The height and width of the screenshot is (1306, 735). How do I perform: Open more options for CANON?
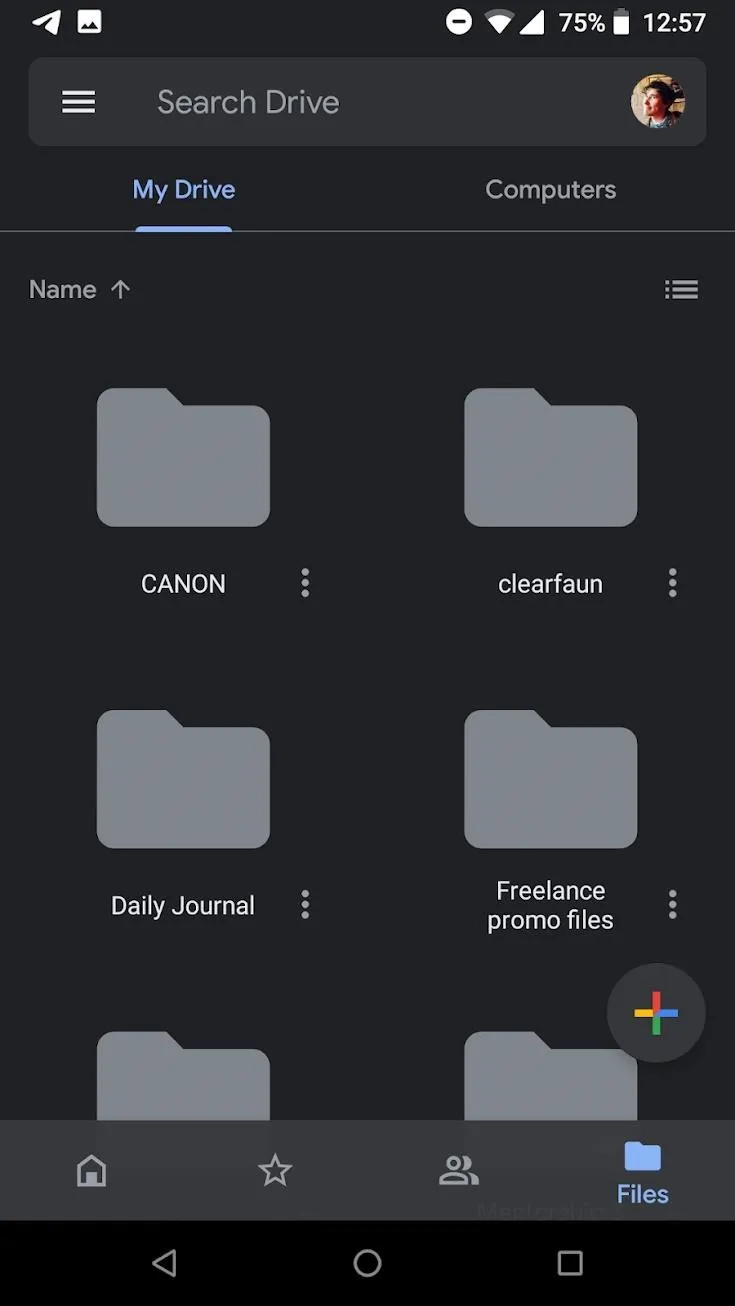click(x=305, y=583)
